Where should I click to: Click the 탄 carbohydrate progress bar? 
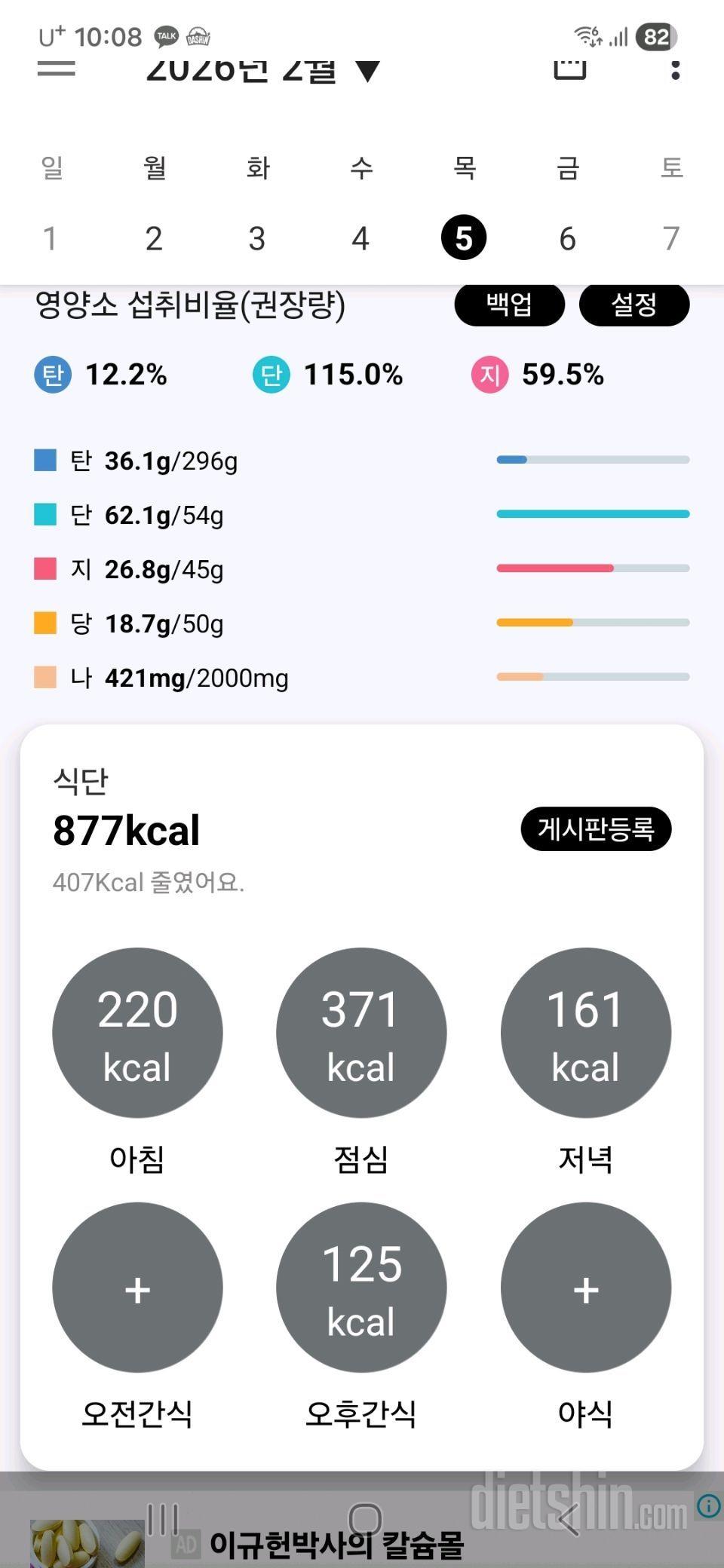pyautogui.click(x=594, y=459)
